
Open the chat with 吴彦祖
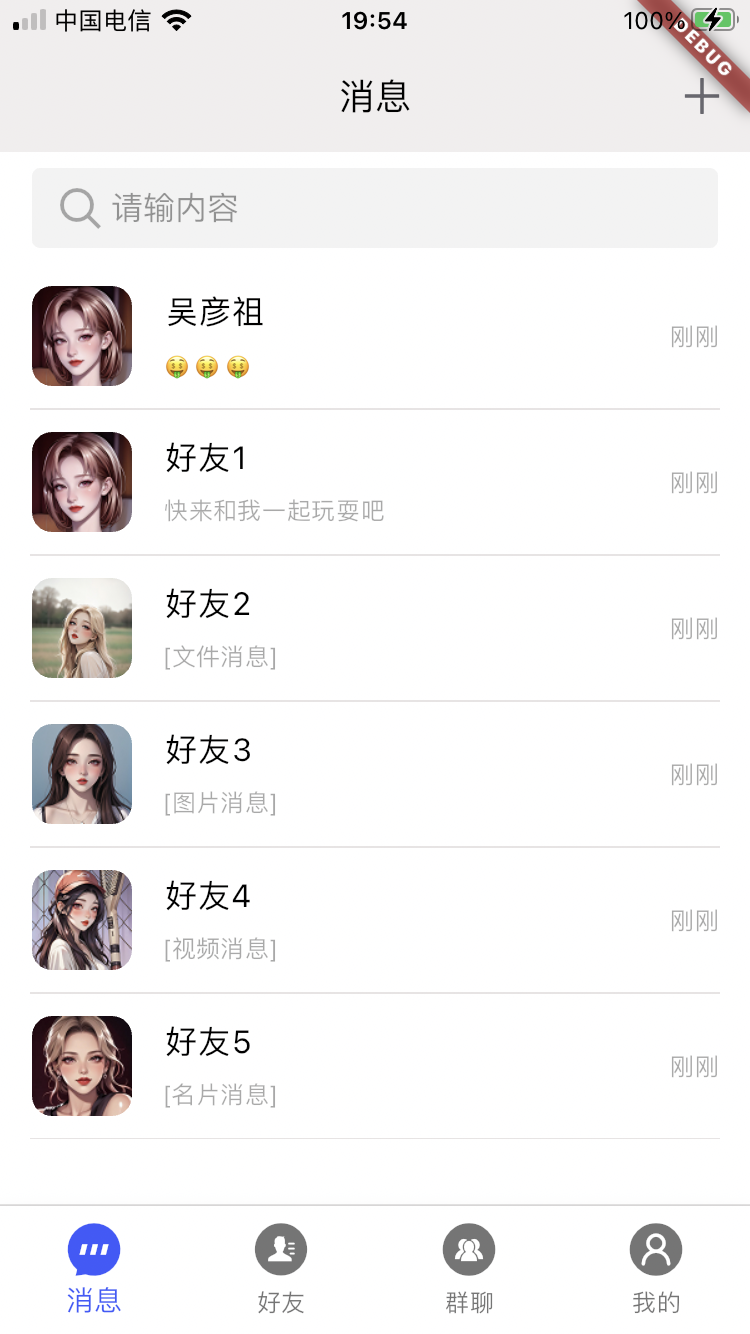pyautogui.click(x=375, y=336)
